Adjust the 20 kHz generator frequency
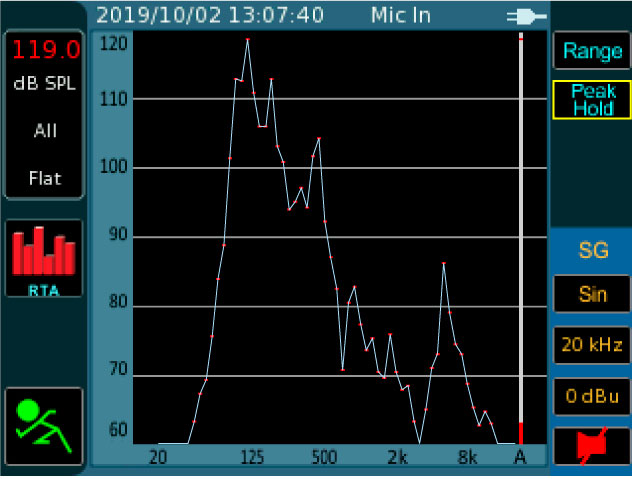The width and height of the screenshot is (632, 479). [592, 345]
